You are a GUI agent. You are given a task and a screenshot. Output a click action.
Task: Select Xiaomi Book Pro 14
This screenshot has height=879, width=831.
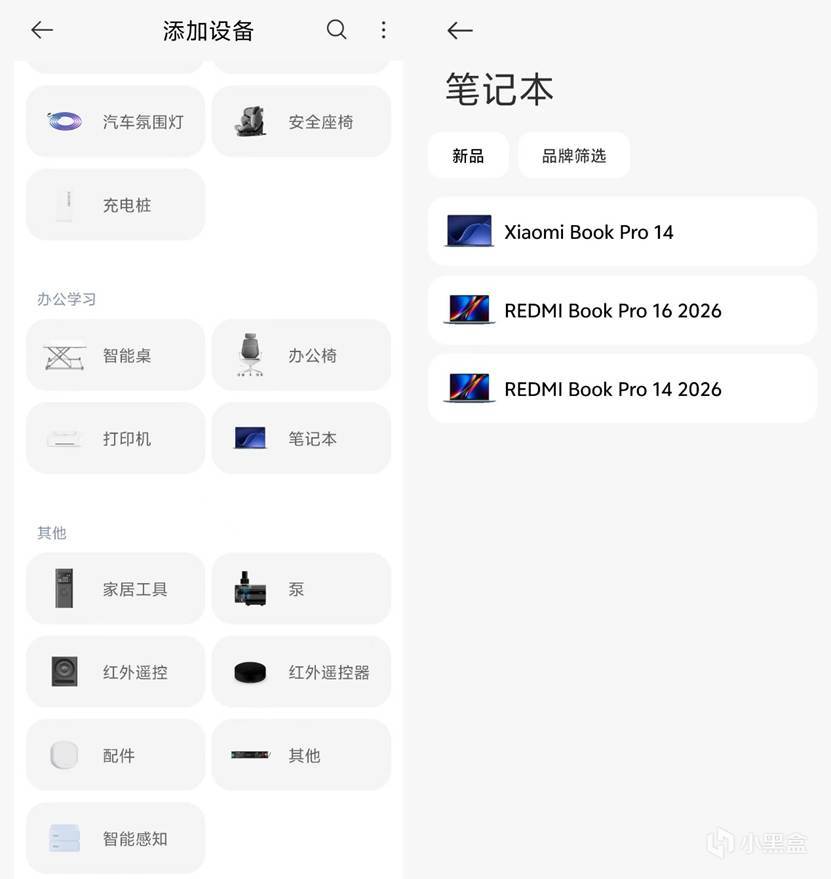pos(622,232)
